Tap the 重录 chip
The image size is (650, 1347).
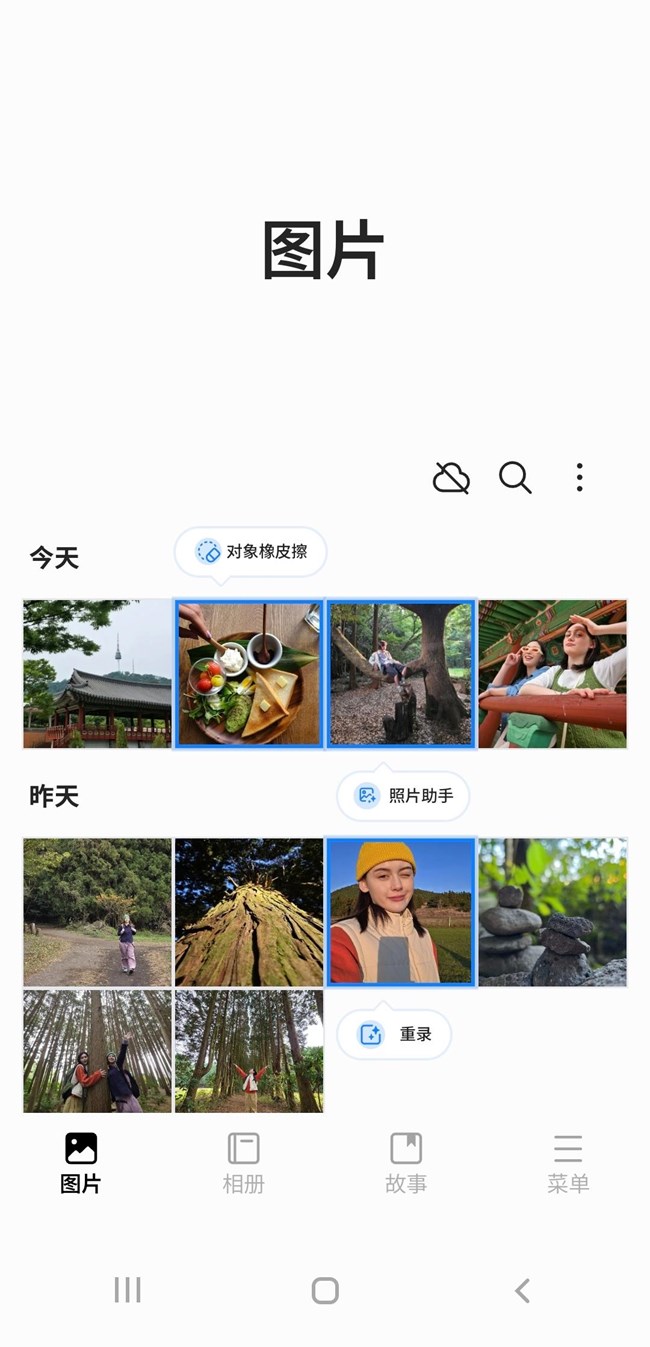pos(395,1034)
